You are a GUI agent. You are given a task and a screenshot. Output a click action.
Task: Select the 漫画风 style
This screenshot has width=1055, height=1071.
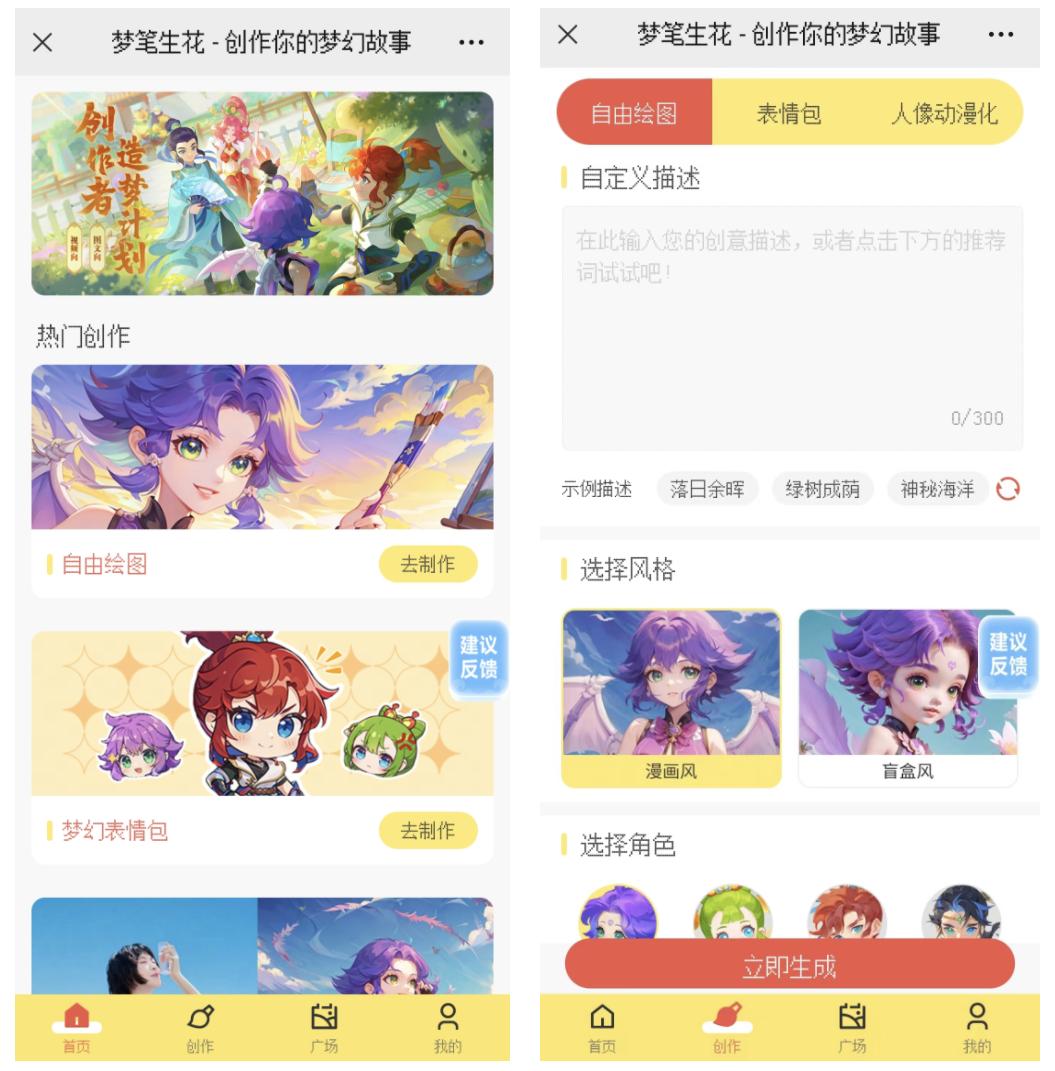tap(671, 697)
